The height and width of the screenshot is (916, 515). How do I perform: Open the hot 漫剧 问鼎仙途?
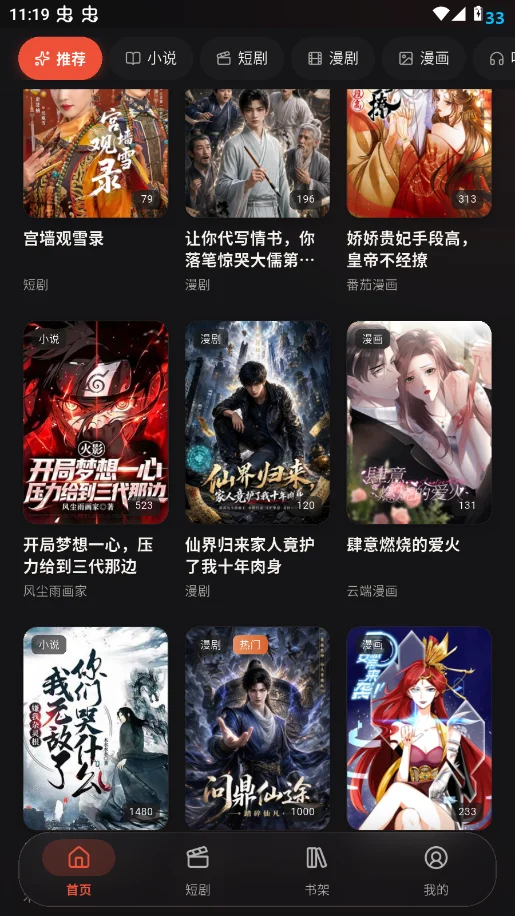tap(258, 728)
